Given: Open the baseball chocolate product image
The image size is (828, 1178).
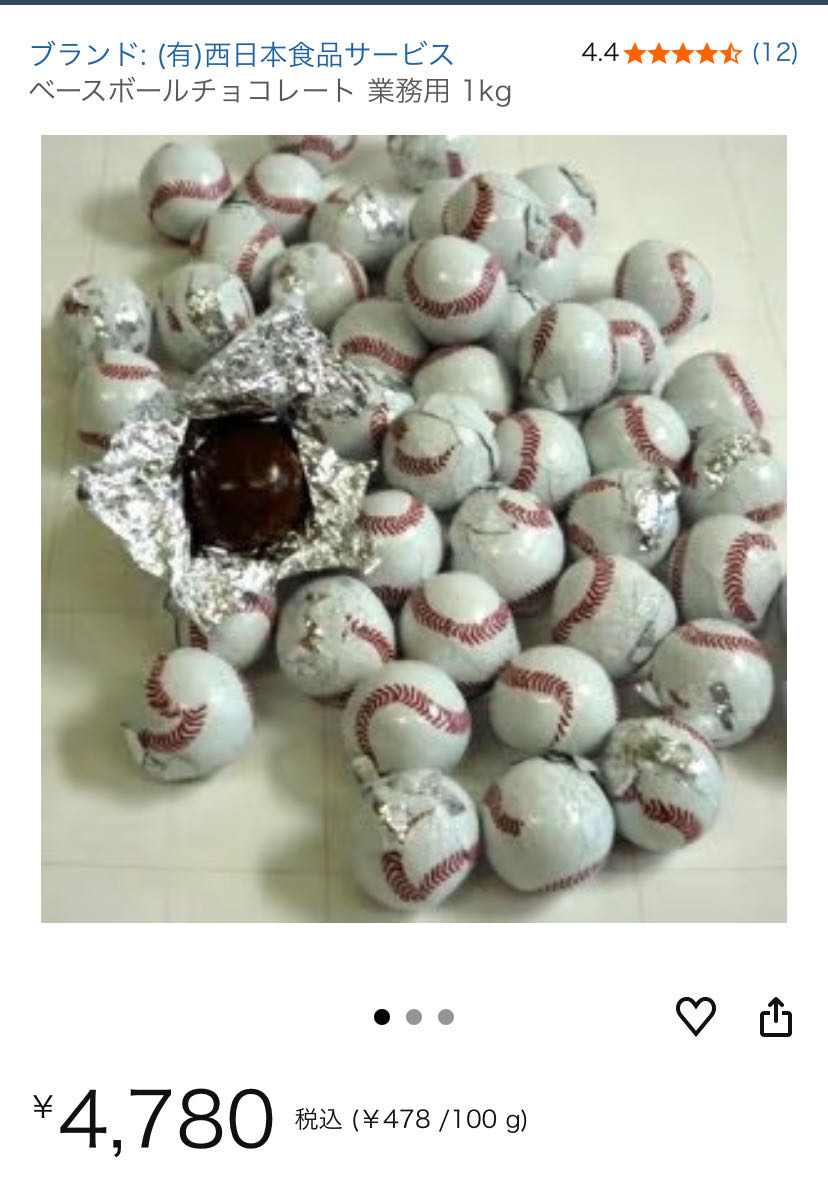Looking at the screenshot, I should 413,528.
